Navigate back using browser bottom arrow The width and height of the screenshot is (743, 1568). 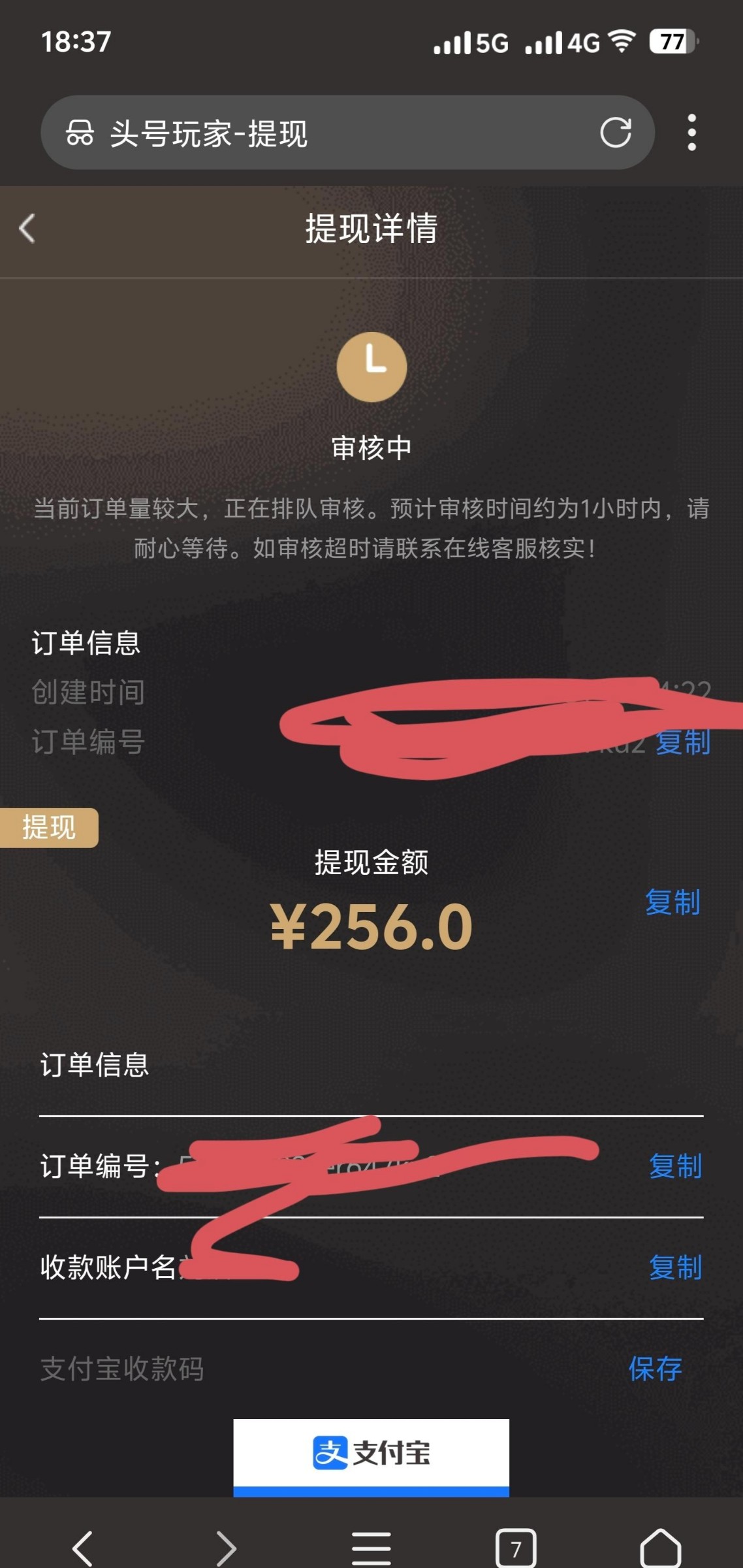82,1547
